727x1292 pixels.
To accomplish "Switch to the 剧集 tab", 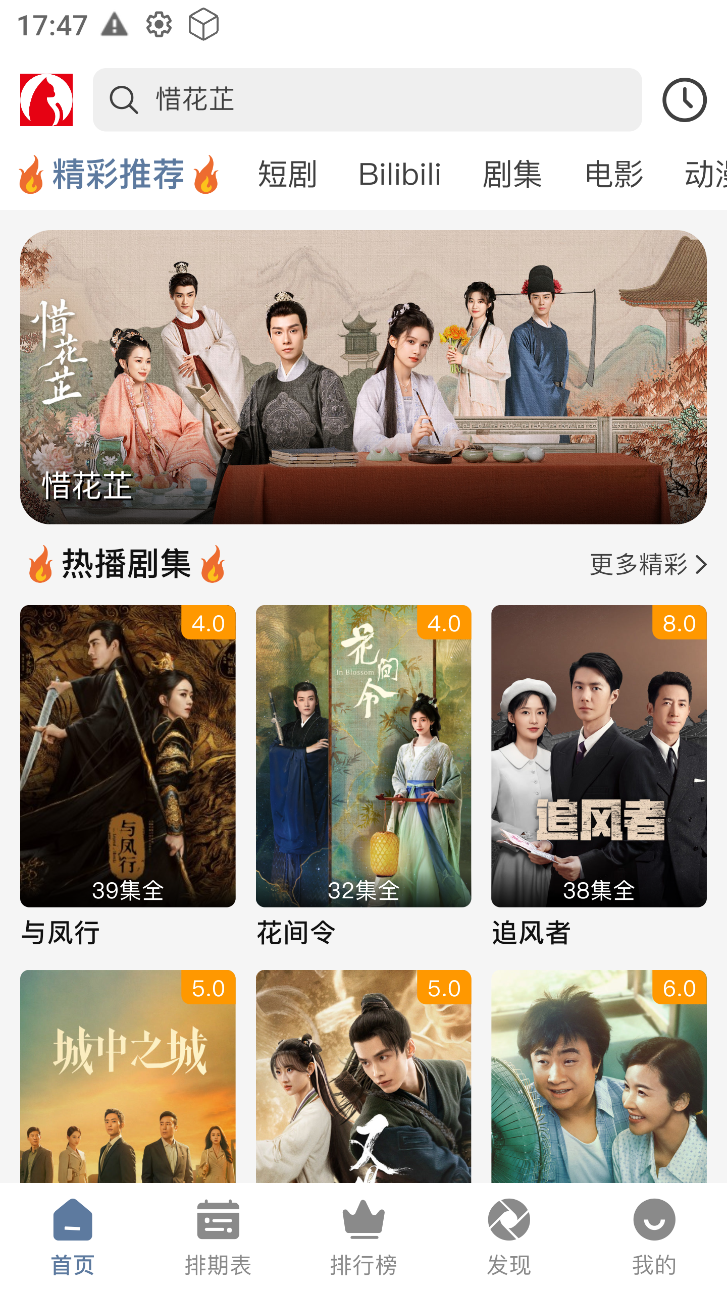I will [512, 174].
